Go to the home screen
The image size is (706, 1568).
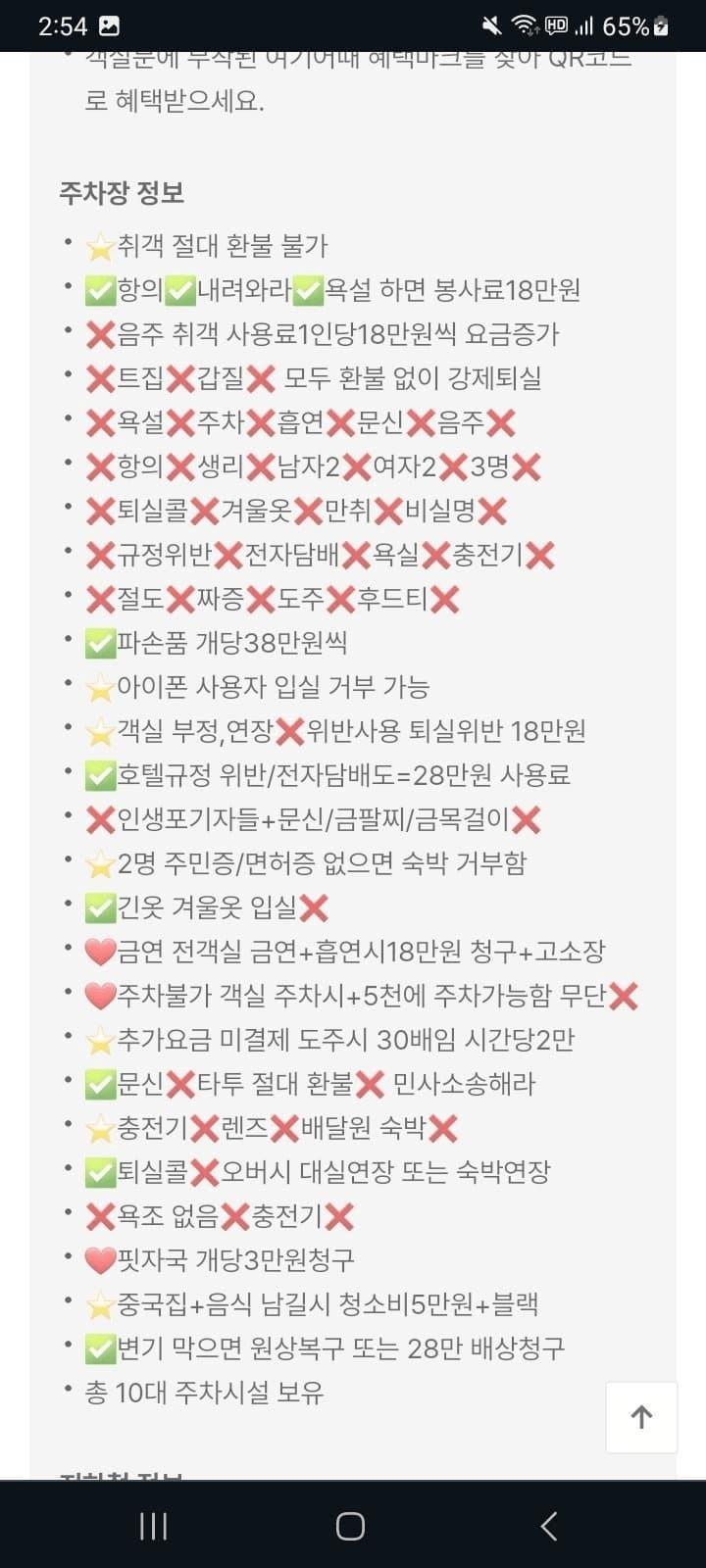pos(350,1526)
